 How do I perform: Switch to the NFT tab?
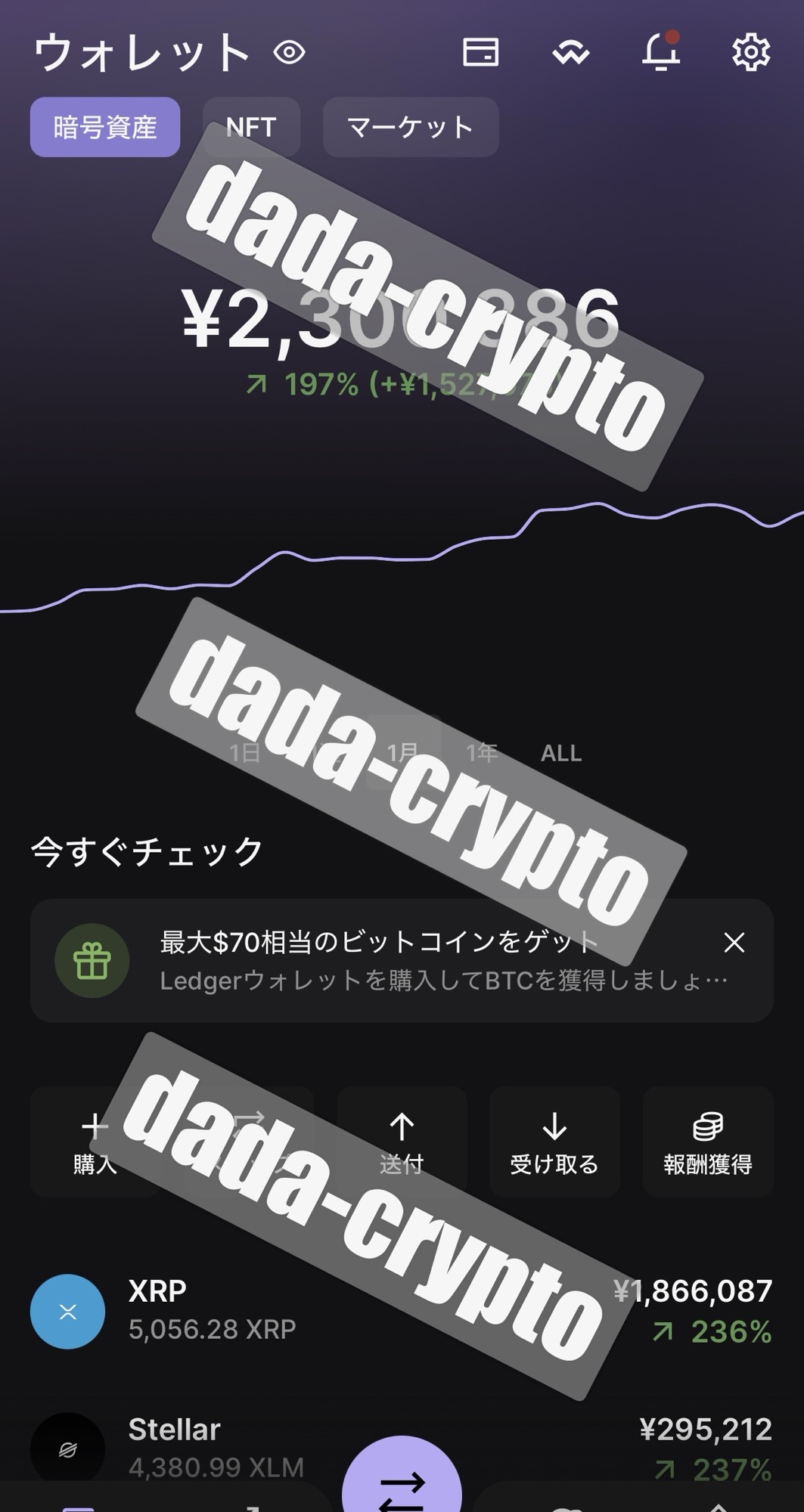click(x=251, y=127)
